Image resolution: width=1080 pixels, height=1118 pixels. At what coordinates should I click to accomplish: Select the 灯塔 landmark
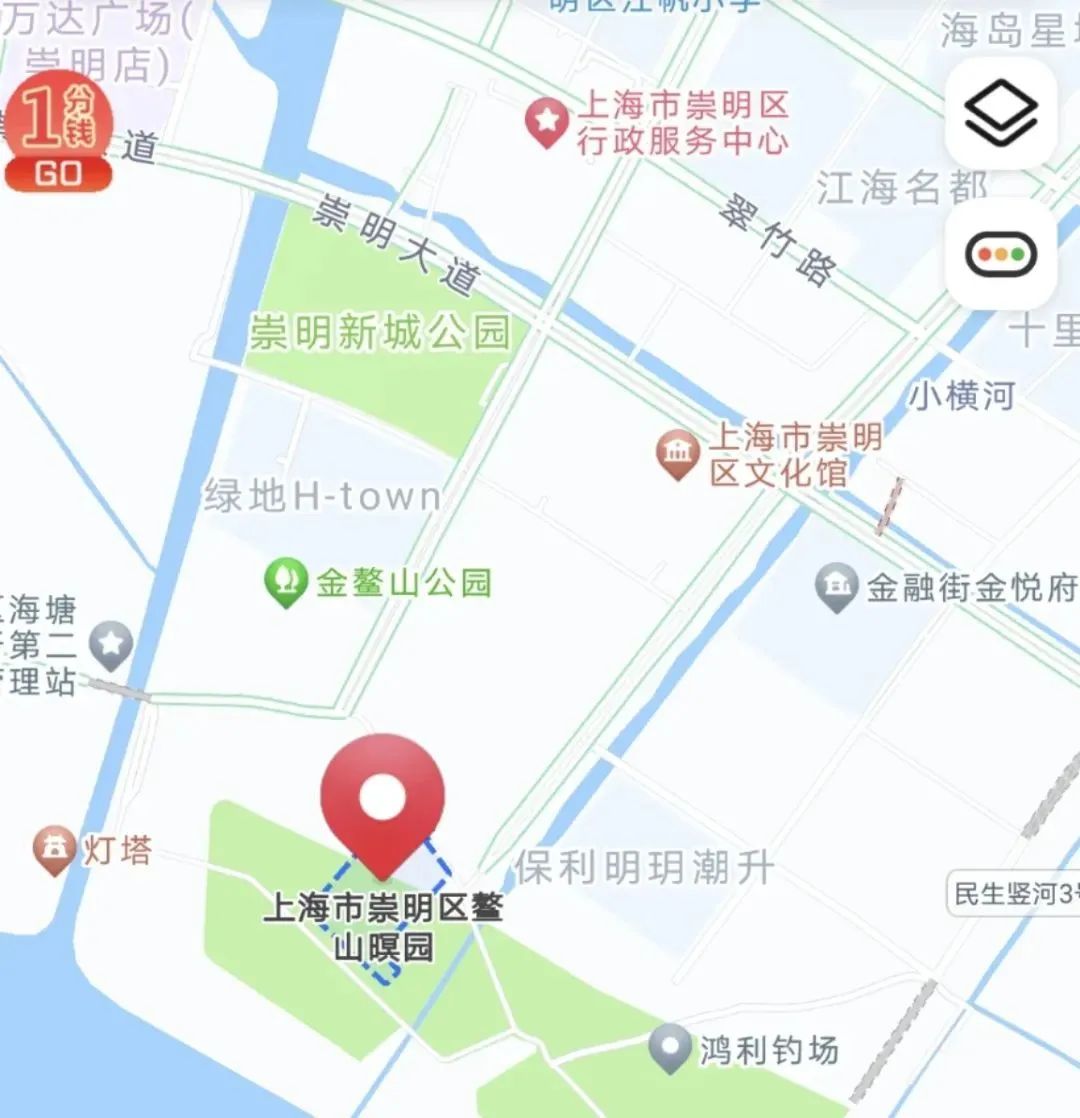pos(55,851)
